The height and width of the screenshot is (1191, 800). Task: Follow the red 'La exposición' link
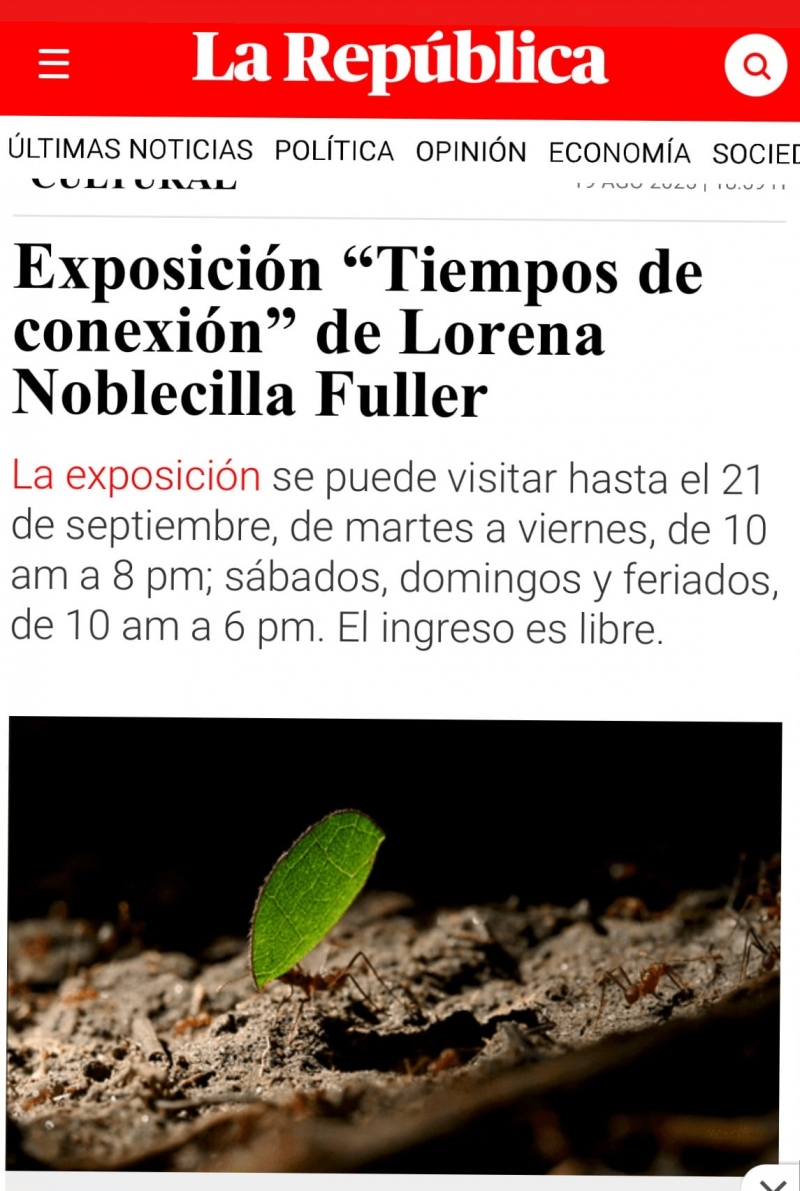(136, 476)
